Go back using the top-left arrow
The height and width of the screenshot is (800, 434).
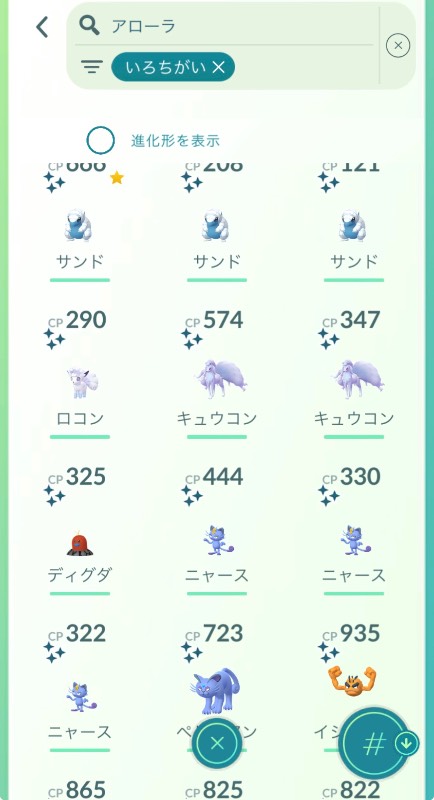pos(42,27)
